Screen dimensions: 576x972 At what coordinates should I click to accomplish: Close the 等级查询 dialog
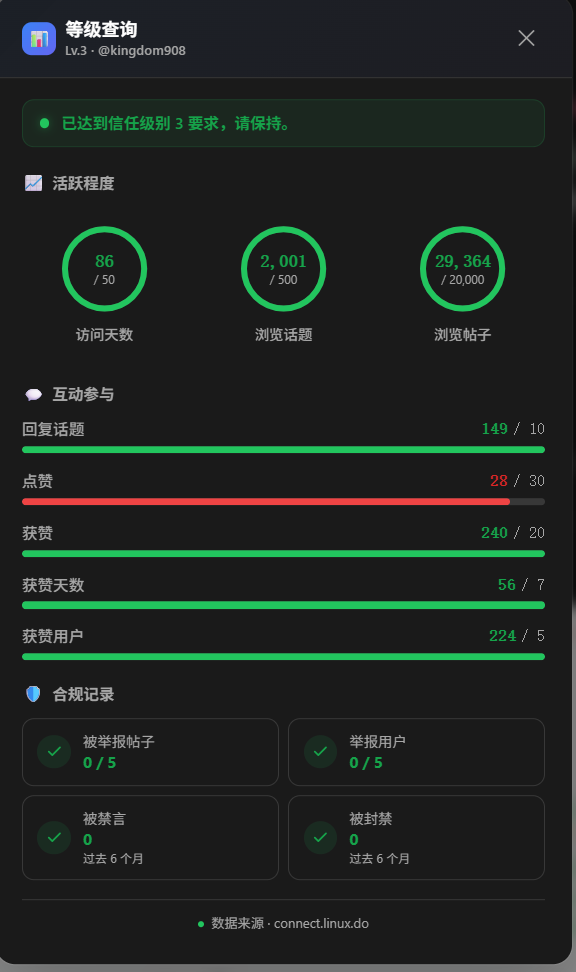(x=526, y=38)
